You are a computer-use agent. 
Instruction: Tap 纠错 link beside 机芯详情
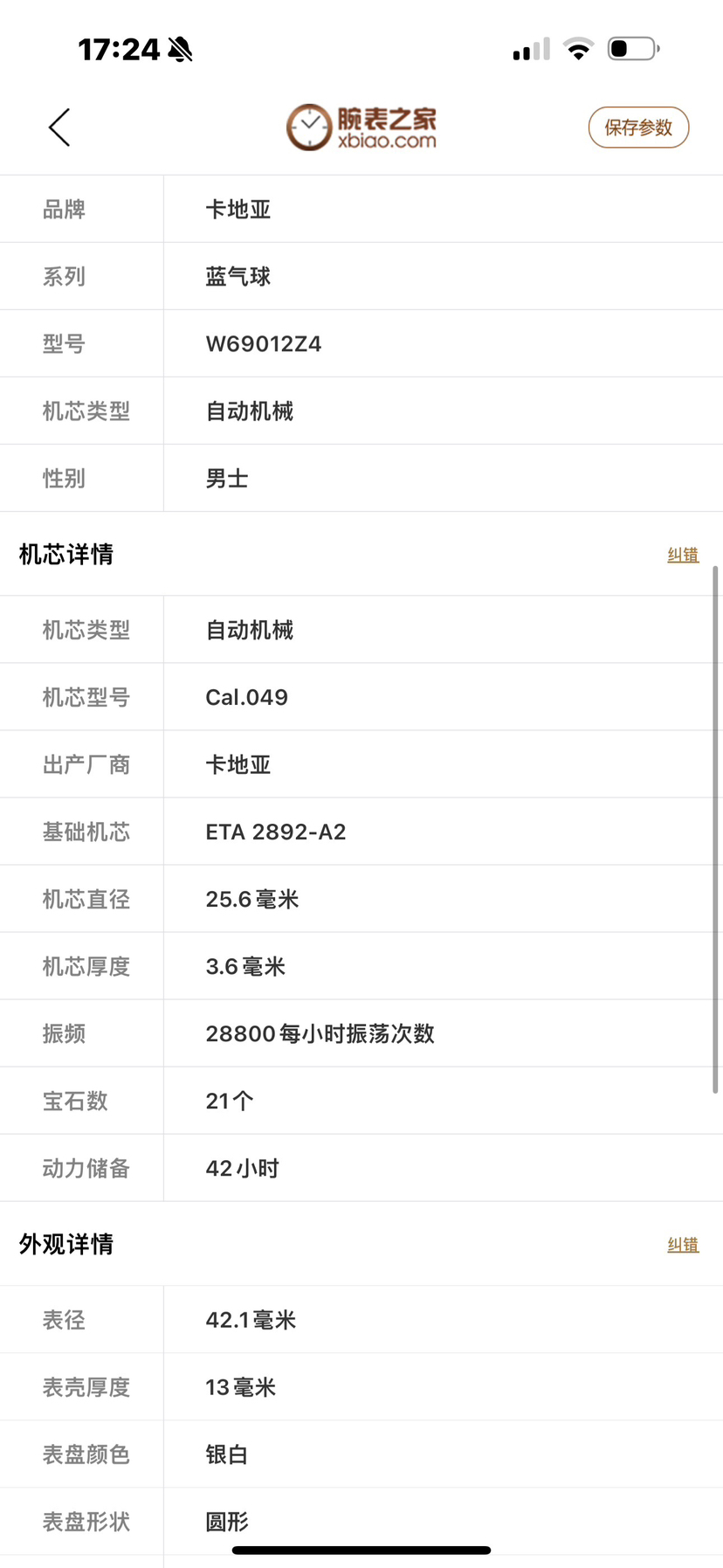click(x=683, y=555)
